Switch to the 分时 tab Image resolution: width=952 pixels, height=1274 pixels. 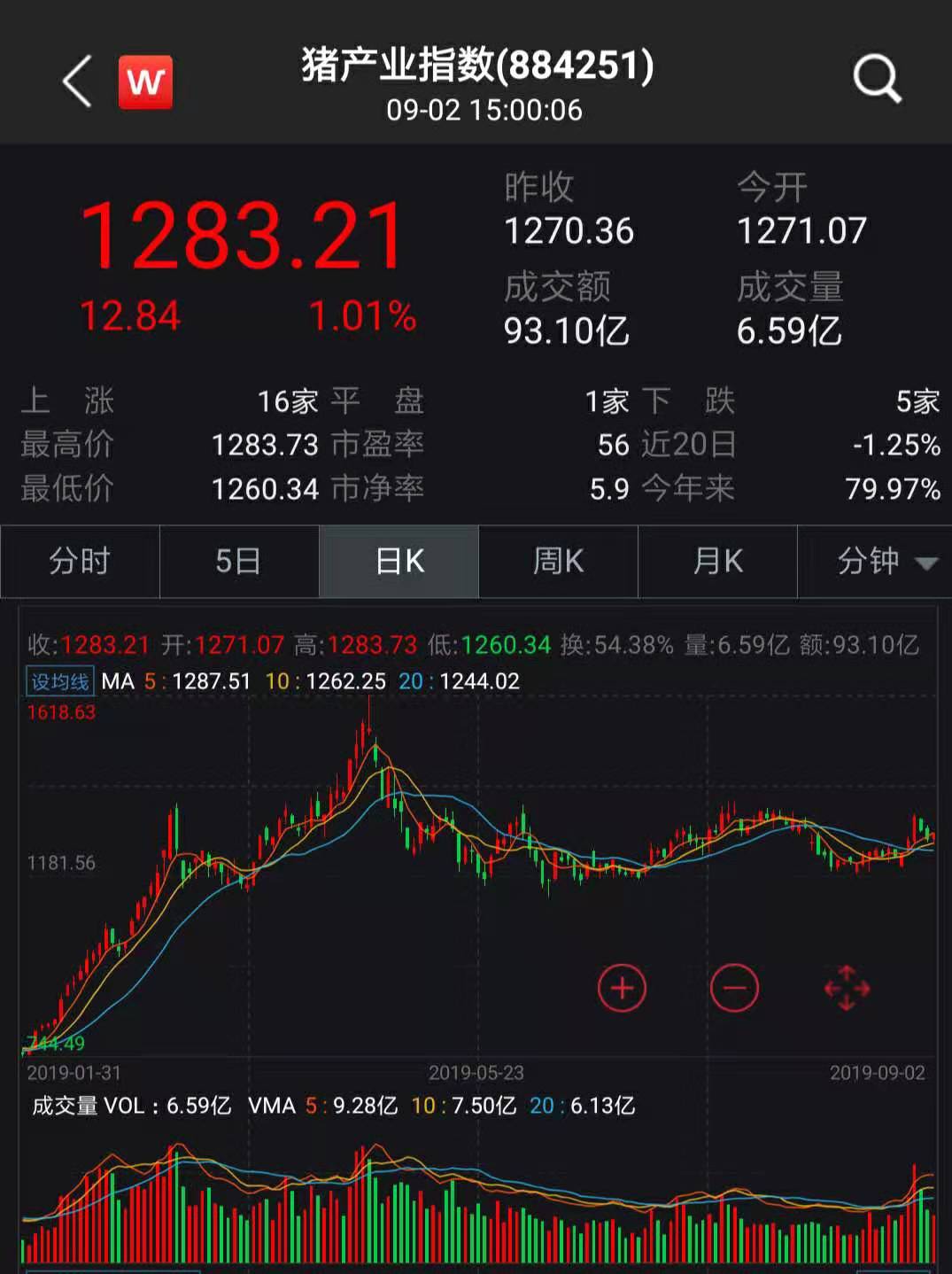[x=80, y=562]
